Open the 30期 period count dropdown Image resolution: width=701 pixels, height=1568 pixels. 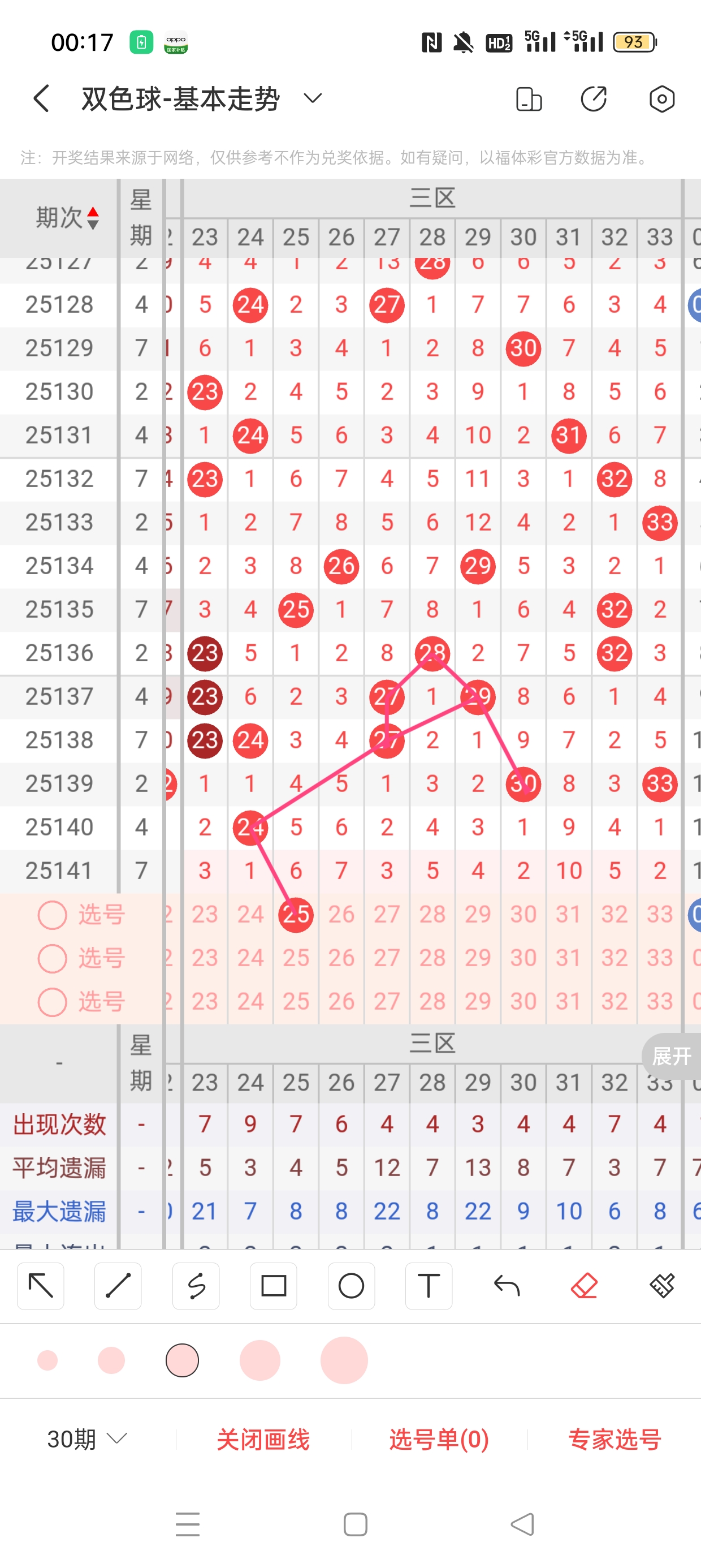[x=86, y=1439]
